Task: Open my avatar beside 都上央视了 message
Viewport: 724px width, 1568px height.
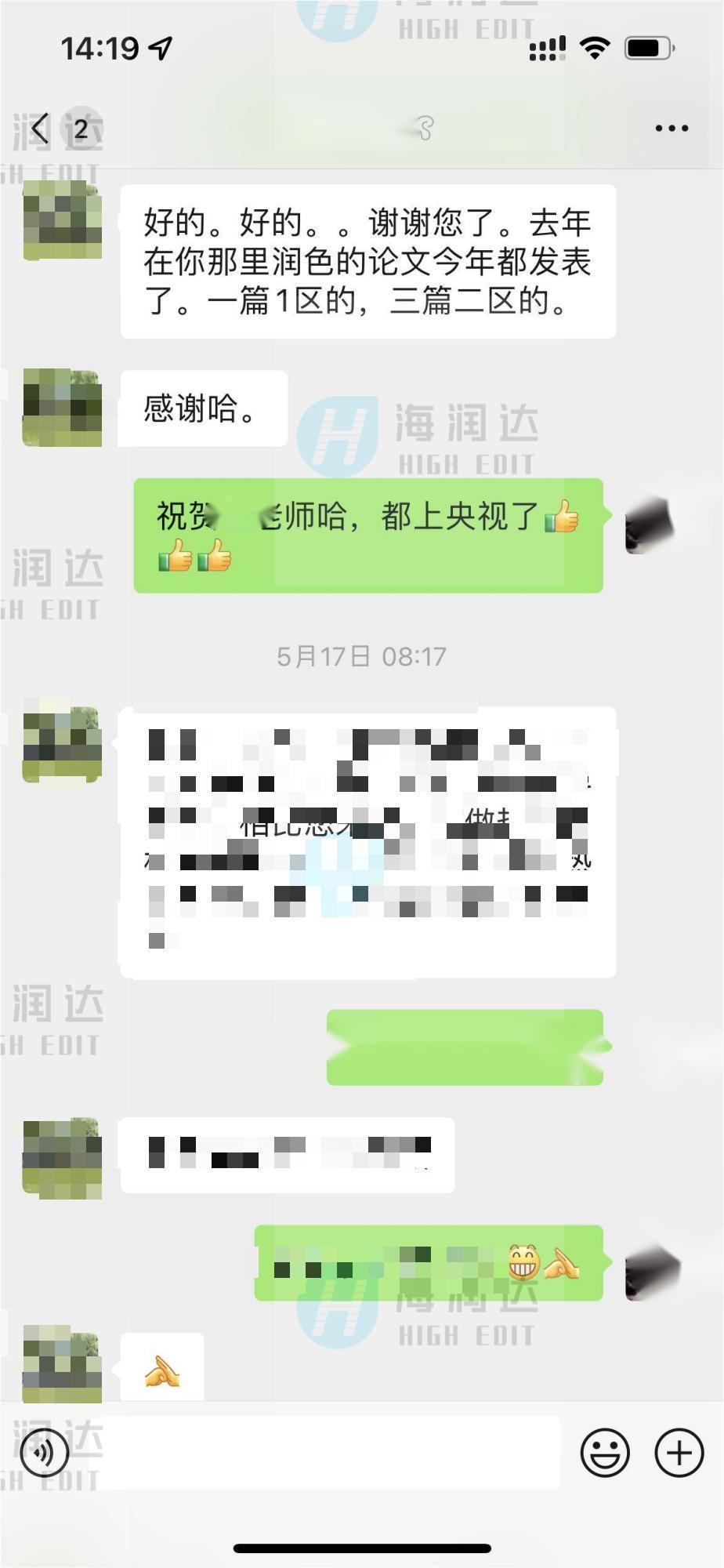Action: [650, 525]
